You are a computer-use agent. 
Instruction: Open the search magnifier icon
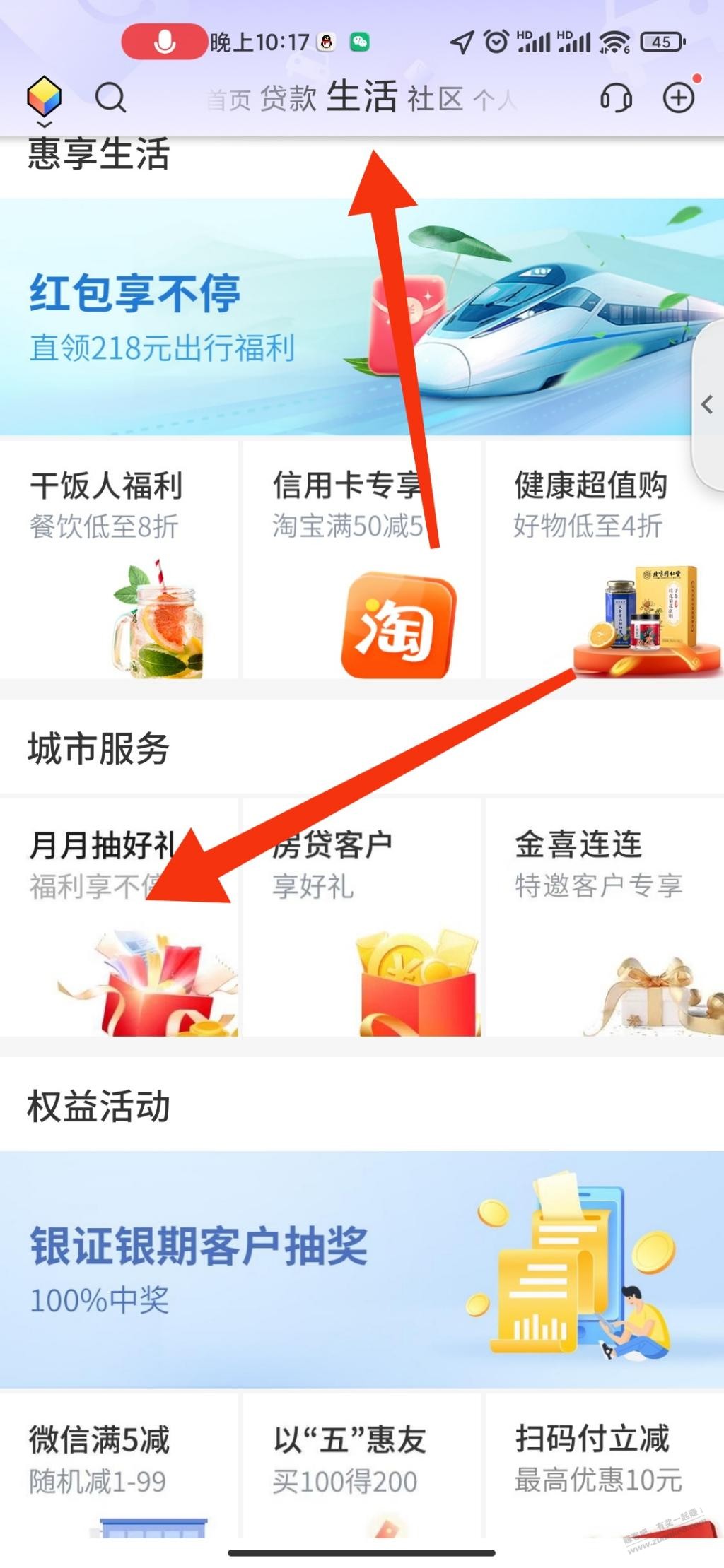click(110, 98)
